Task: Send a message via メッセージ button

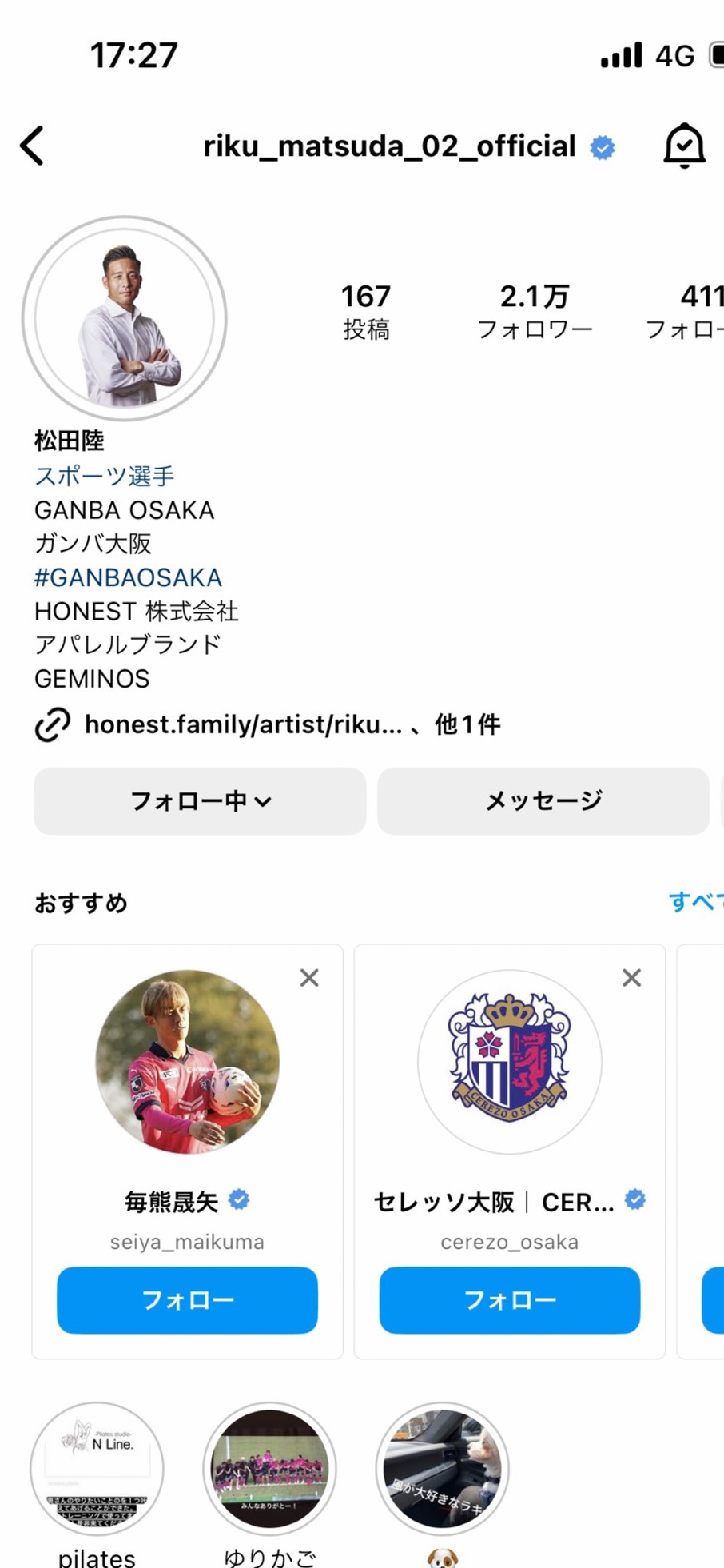Action: (x=543, y=801)
